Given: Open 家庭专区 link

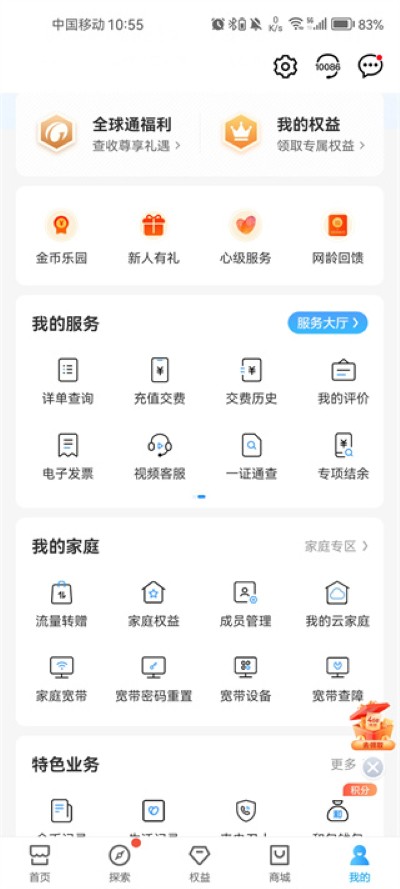Looking at the screenshot, I should 337,546.
